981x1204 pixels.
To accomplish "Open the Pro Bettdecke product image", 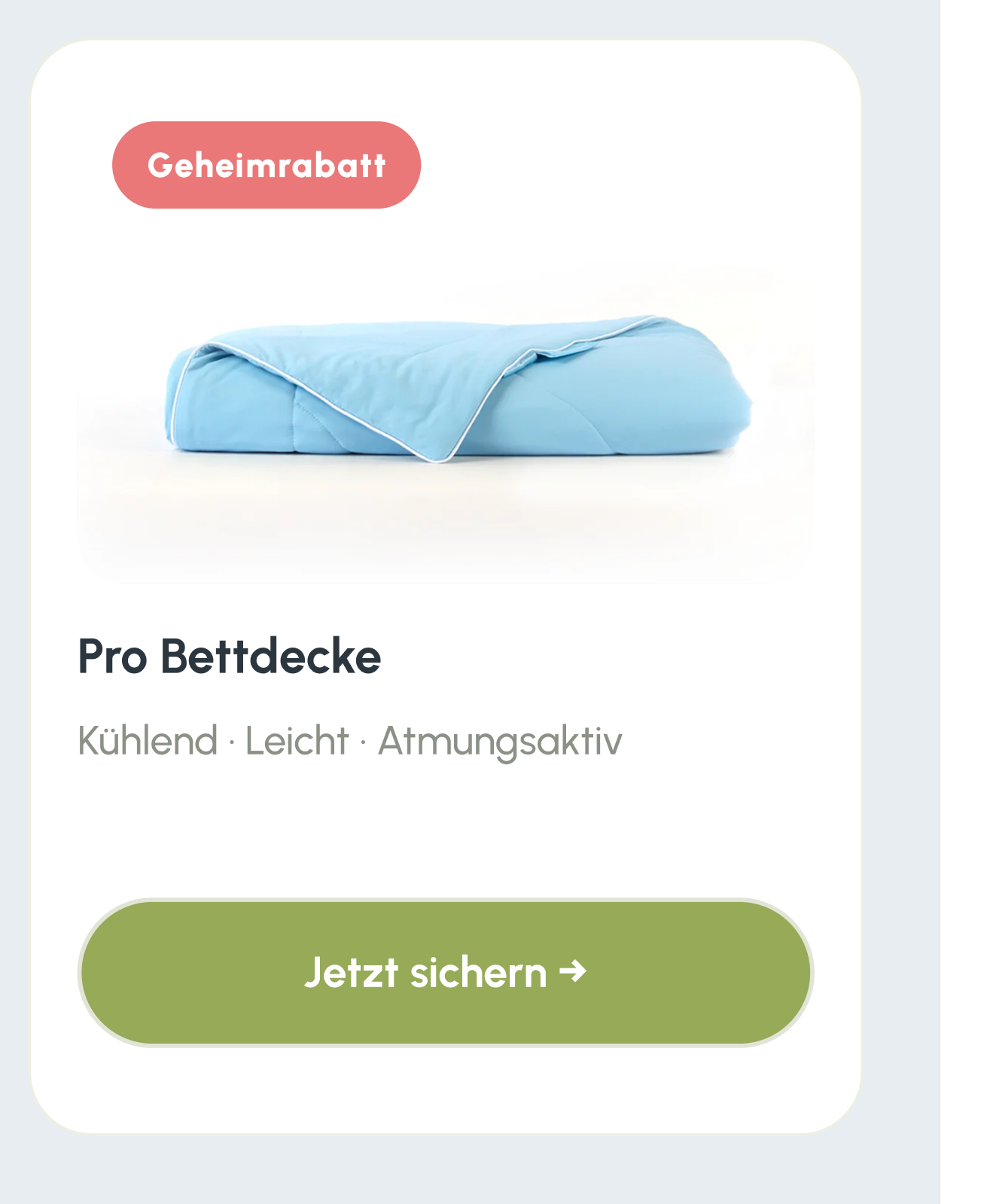I will tap(445, 355).
